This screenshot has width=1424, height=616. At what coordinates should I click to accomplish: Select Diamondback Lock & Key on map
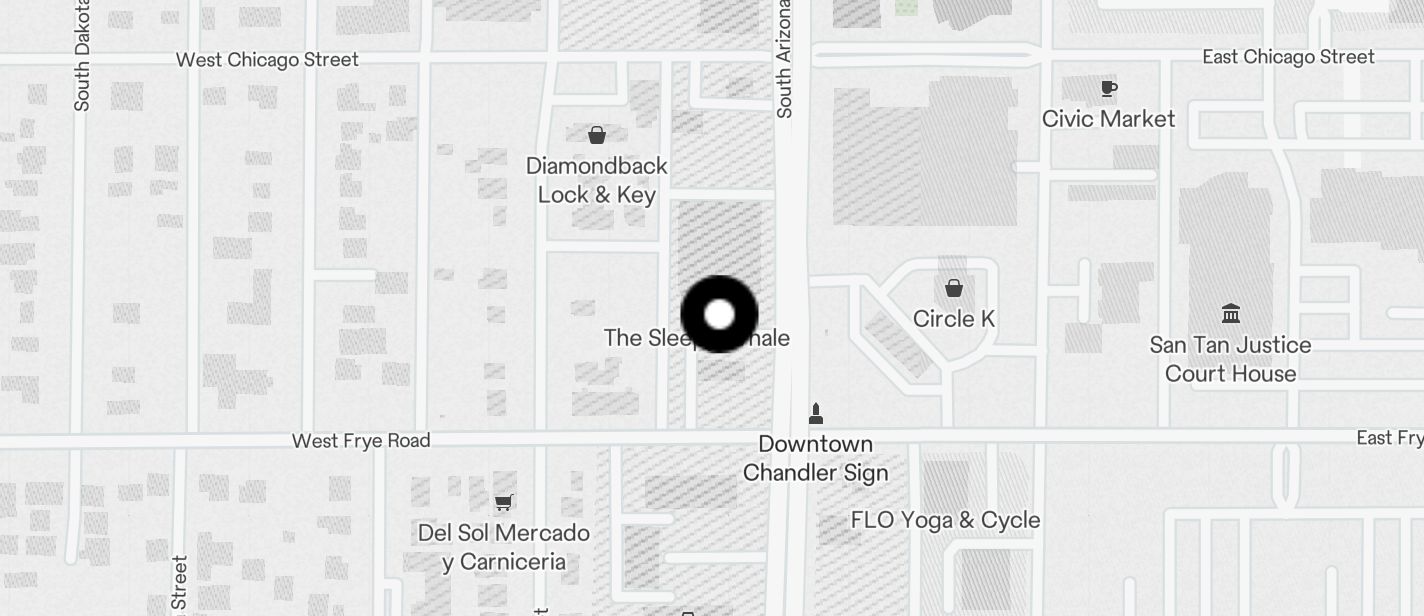click(597, 135)
